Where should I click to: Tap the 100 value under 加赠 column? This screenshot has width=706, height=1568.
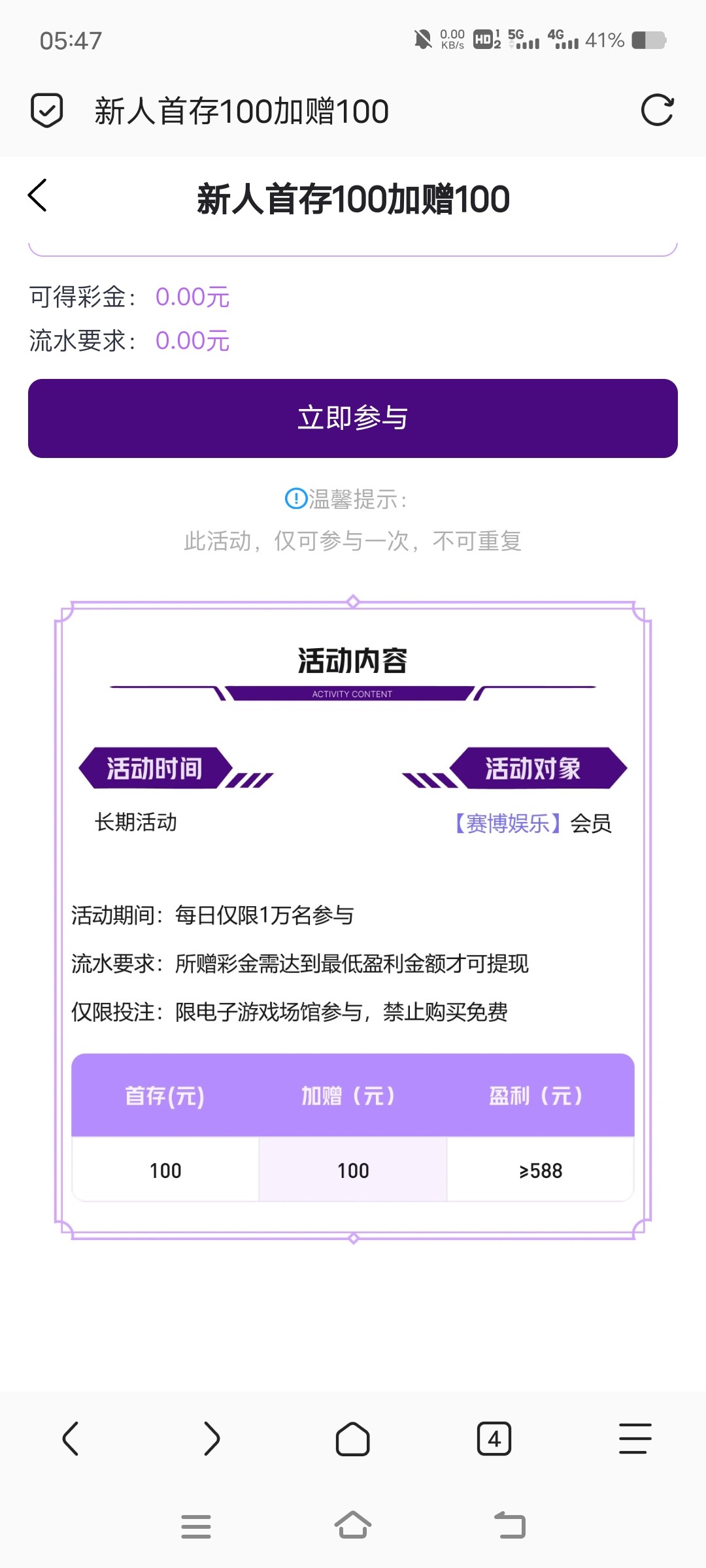click(x=352, y=1170)
